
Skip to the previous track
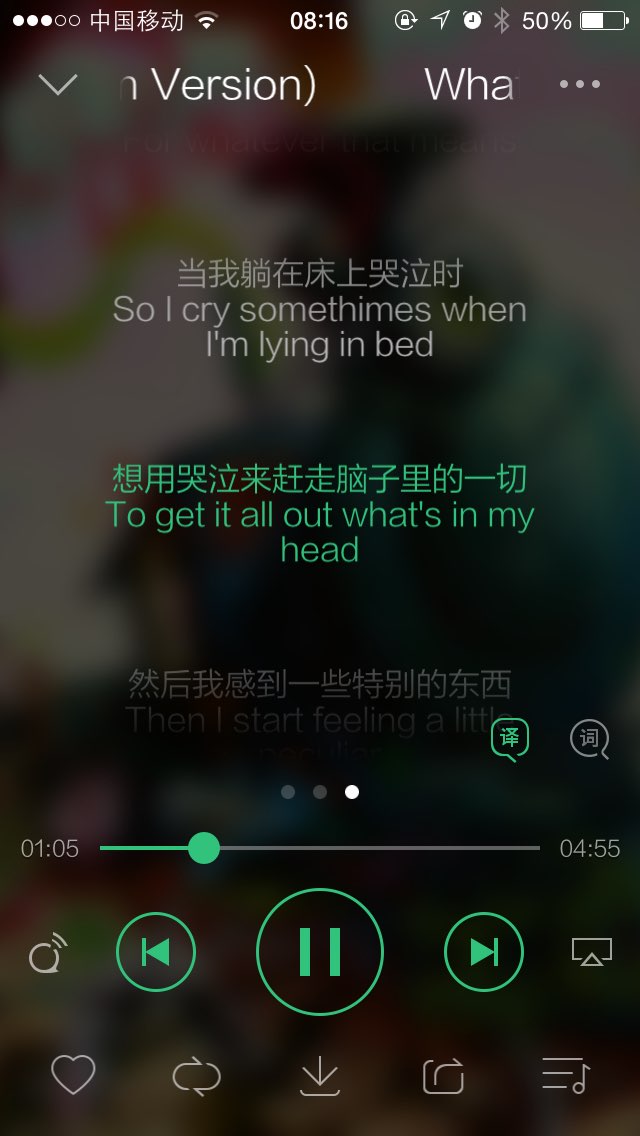coord(156,952)
